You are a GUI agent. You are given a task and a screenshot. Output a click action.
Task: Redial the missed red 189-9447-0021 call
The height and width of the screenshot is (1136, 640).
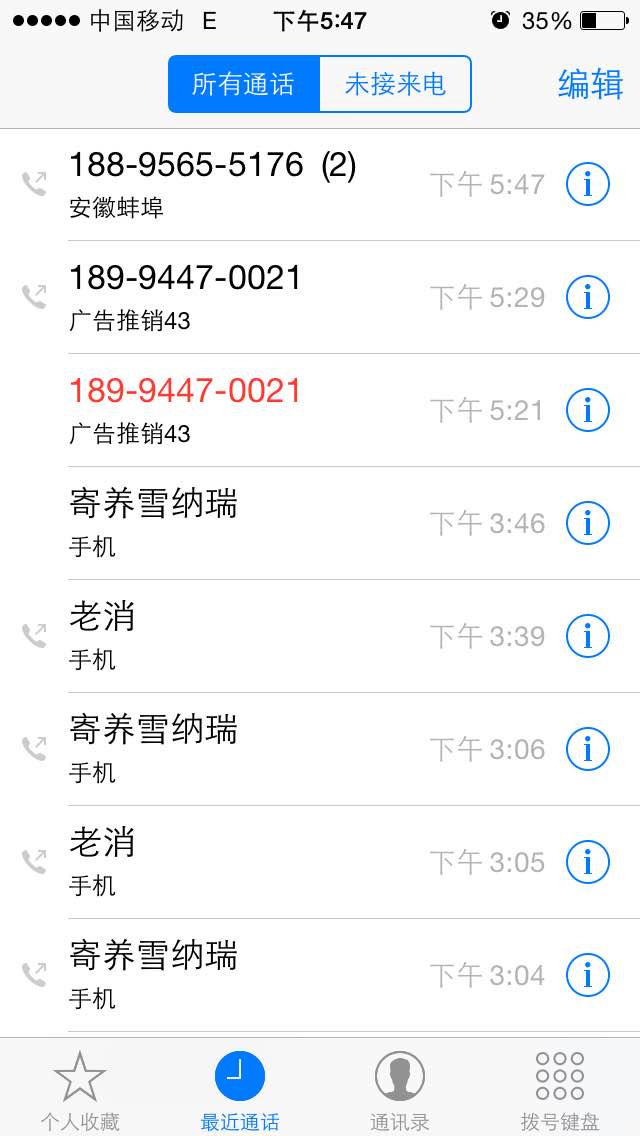pos(320,410)
